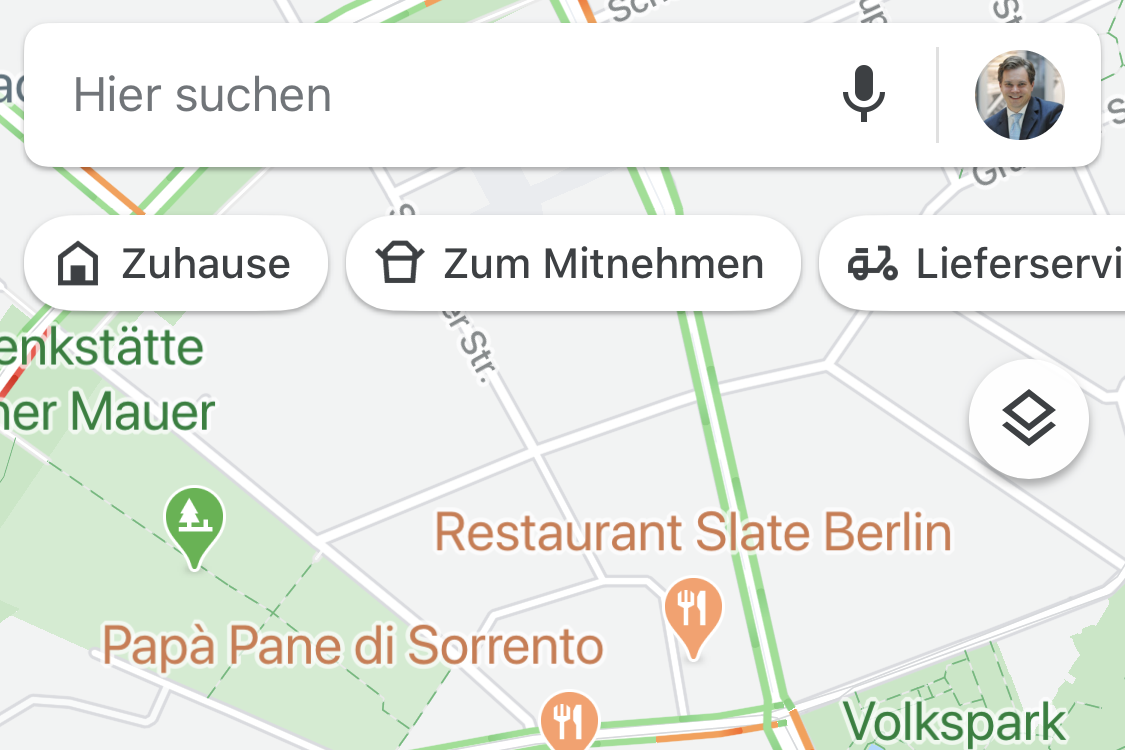Open the account profile picture
The width and height of the screenshot is (1125, 750).
click(1019, 95)
